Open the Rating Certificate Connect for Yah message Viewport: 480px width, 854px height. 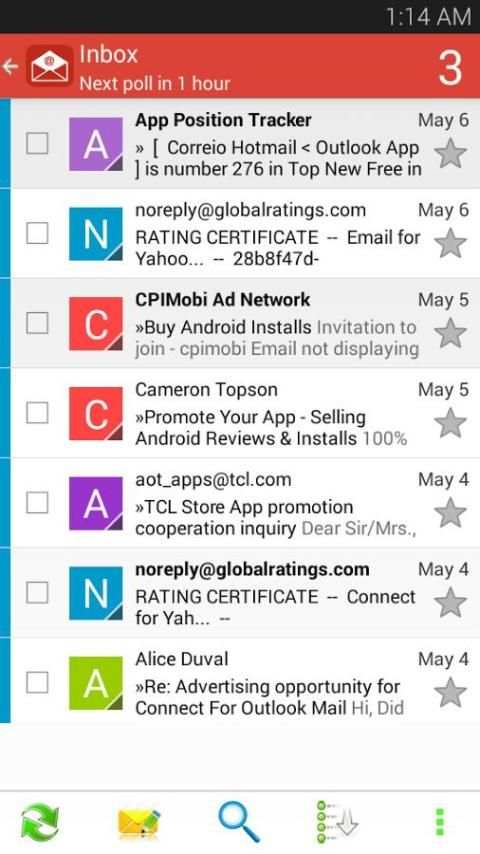coord(245,593)
